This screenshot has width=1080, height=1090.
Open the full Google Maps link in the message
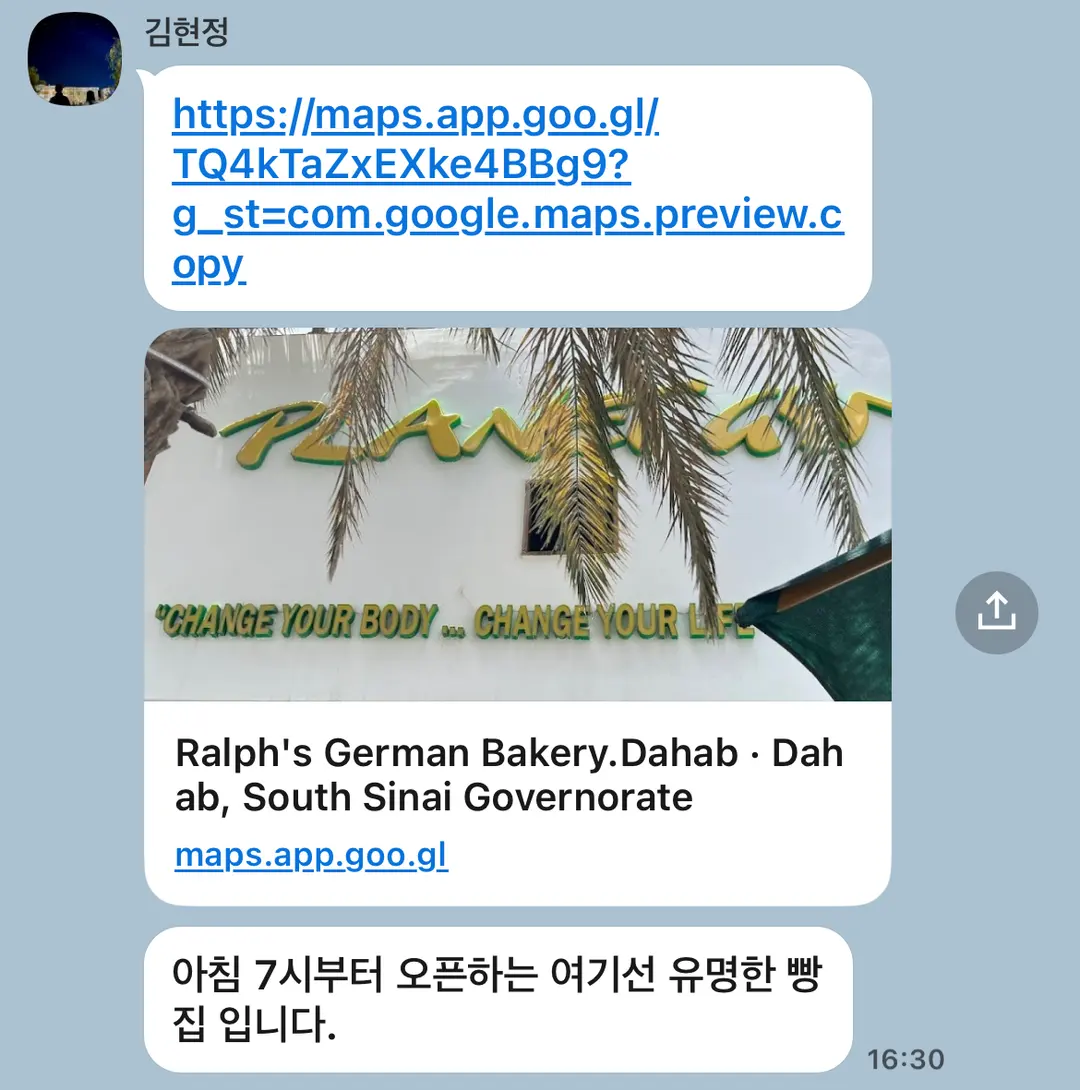[507, 190]
